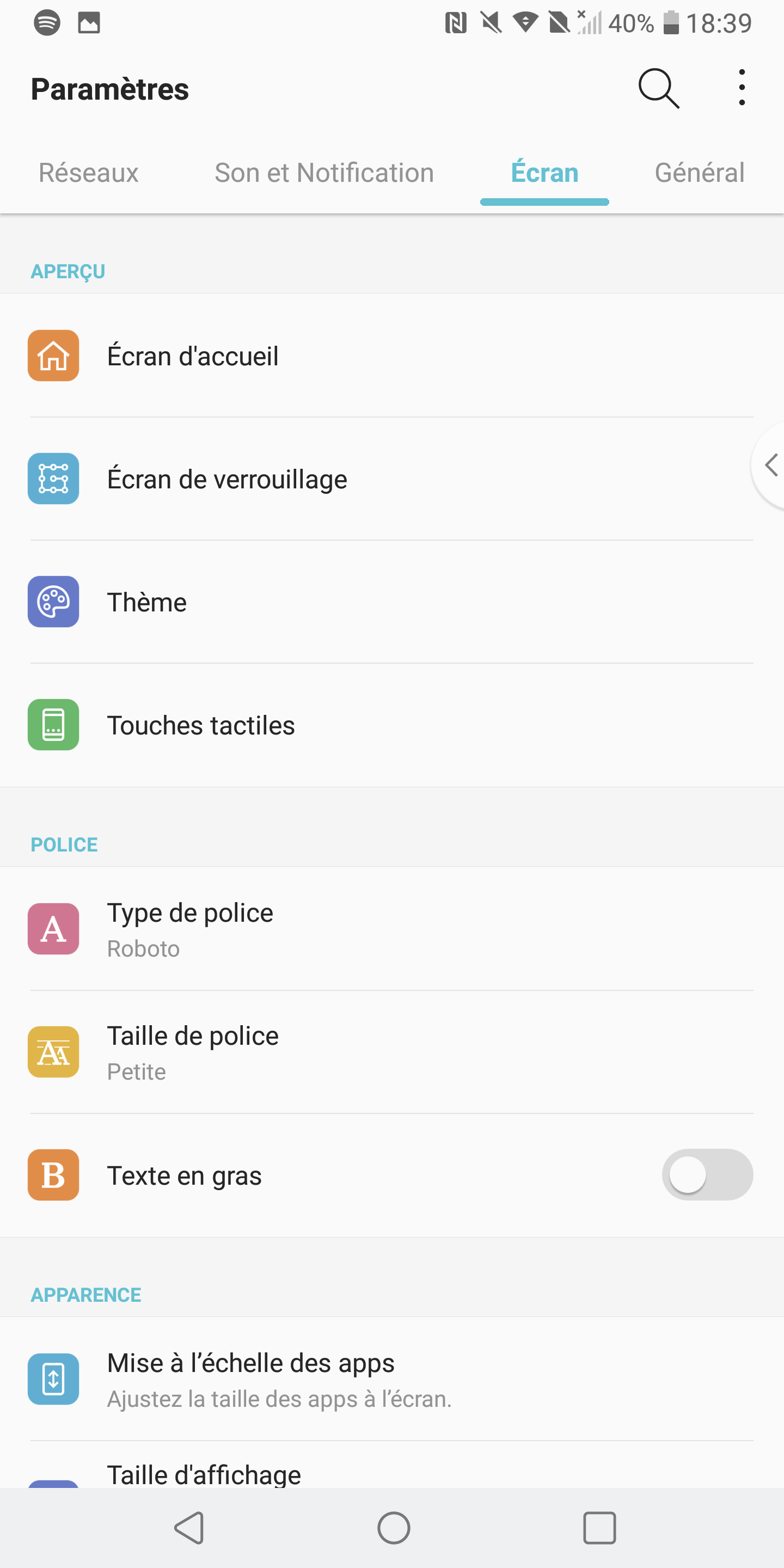
Task: Open Écran d'accueil settings
Action: 392,356
